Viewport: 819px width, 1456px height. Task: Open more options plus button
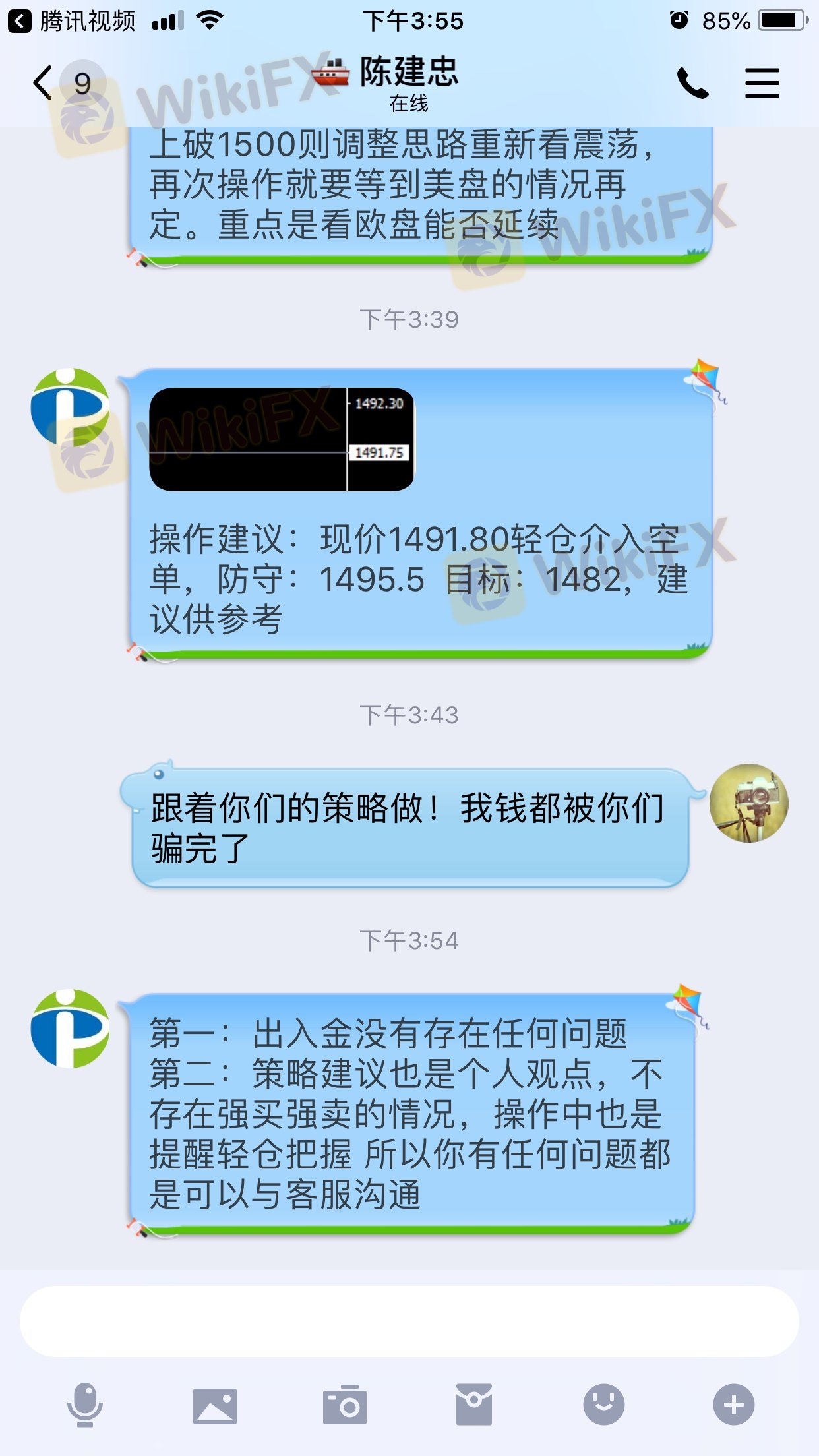pyautogui.click(x=733, y=1405)
